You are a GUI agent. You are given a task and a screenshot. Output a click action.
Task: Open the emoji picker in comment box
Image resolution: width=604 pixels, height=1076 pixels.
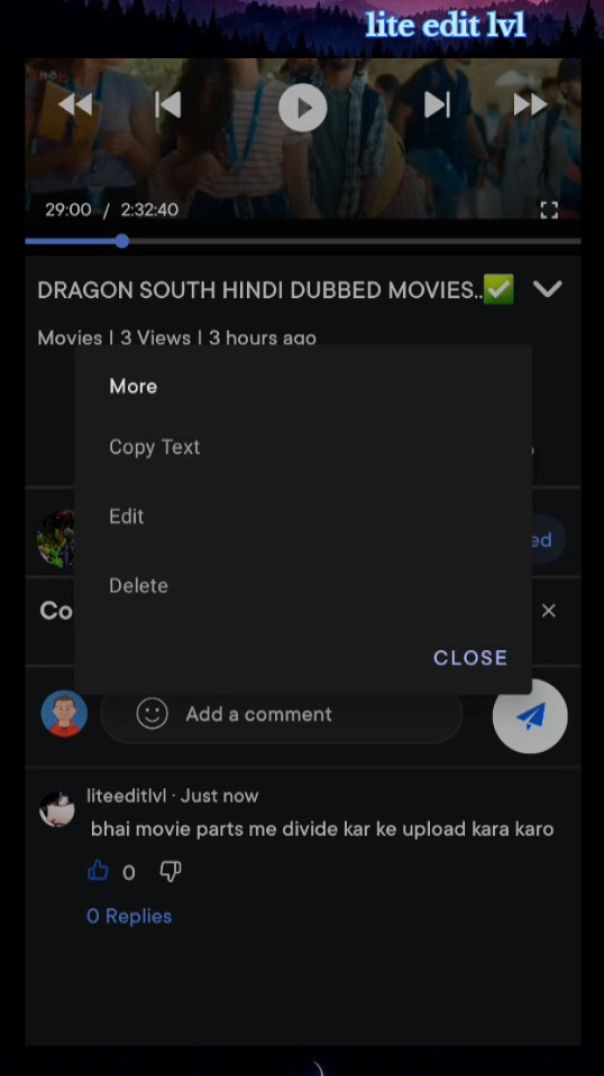coord(152,714)
